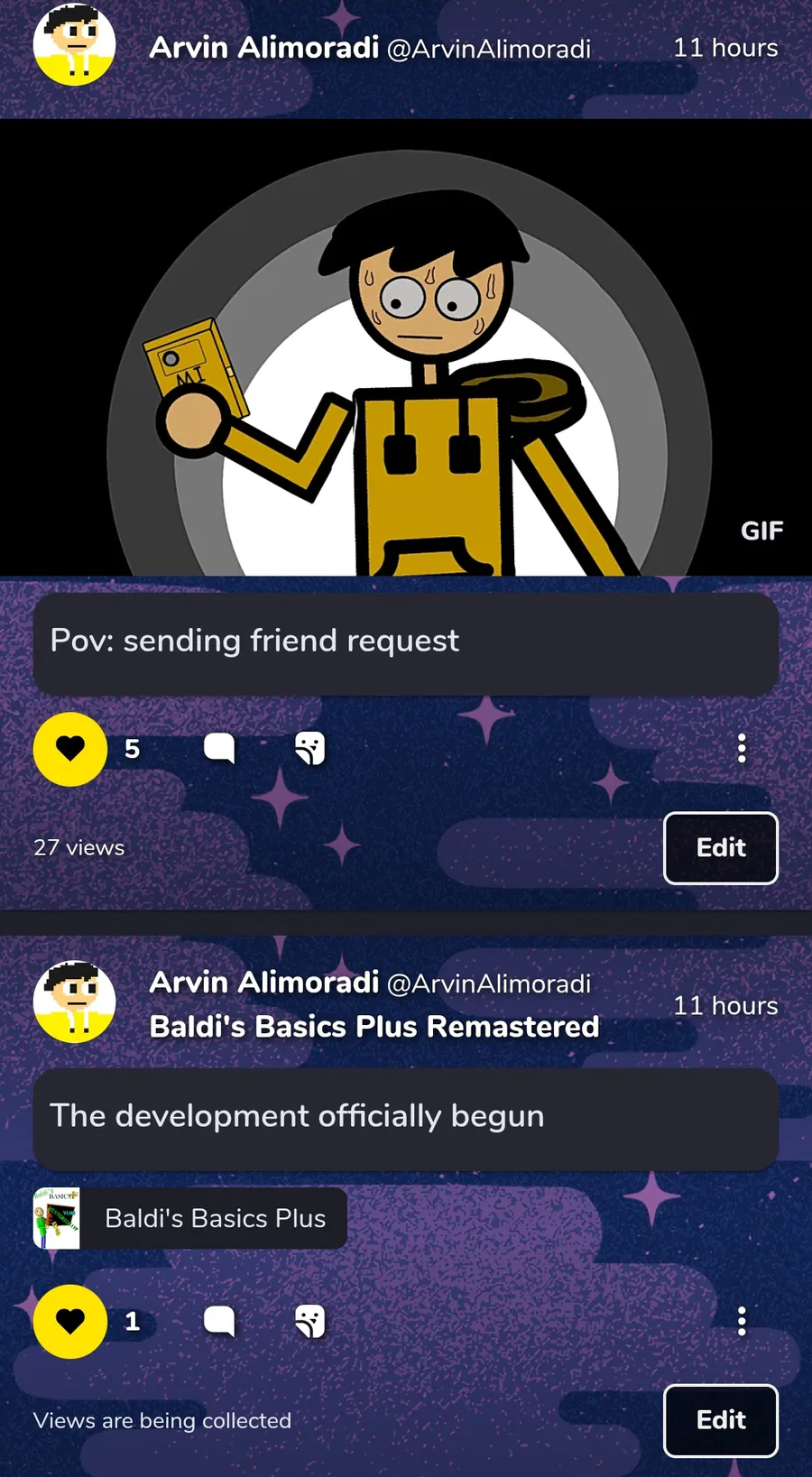Comment on the "development officially begun" post
The image size is (812, 1477).
click(219, 1322)
